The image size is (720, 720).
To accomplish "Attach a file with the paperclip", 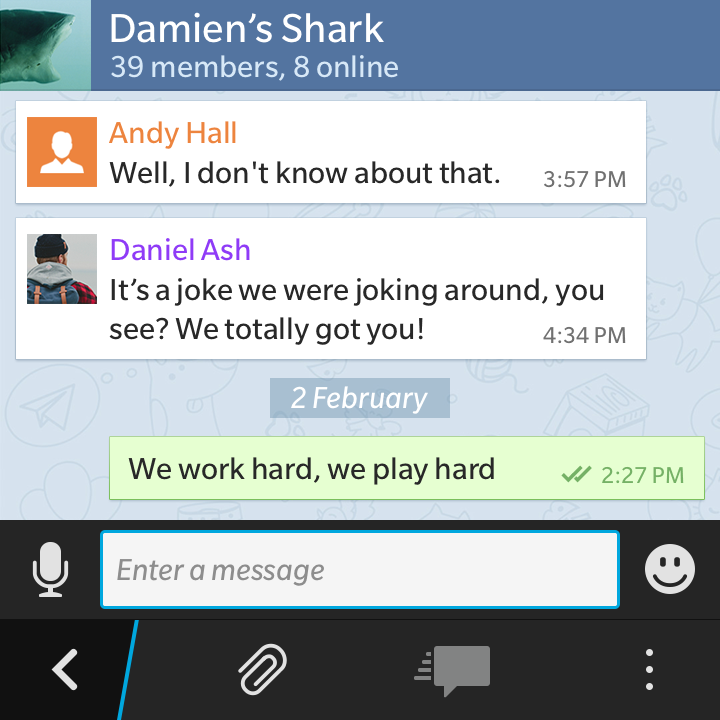I will tap(262, 669).
